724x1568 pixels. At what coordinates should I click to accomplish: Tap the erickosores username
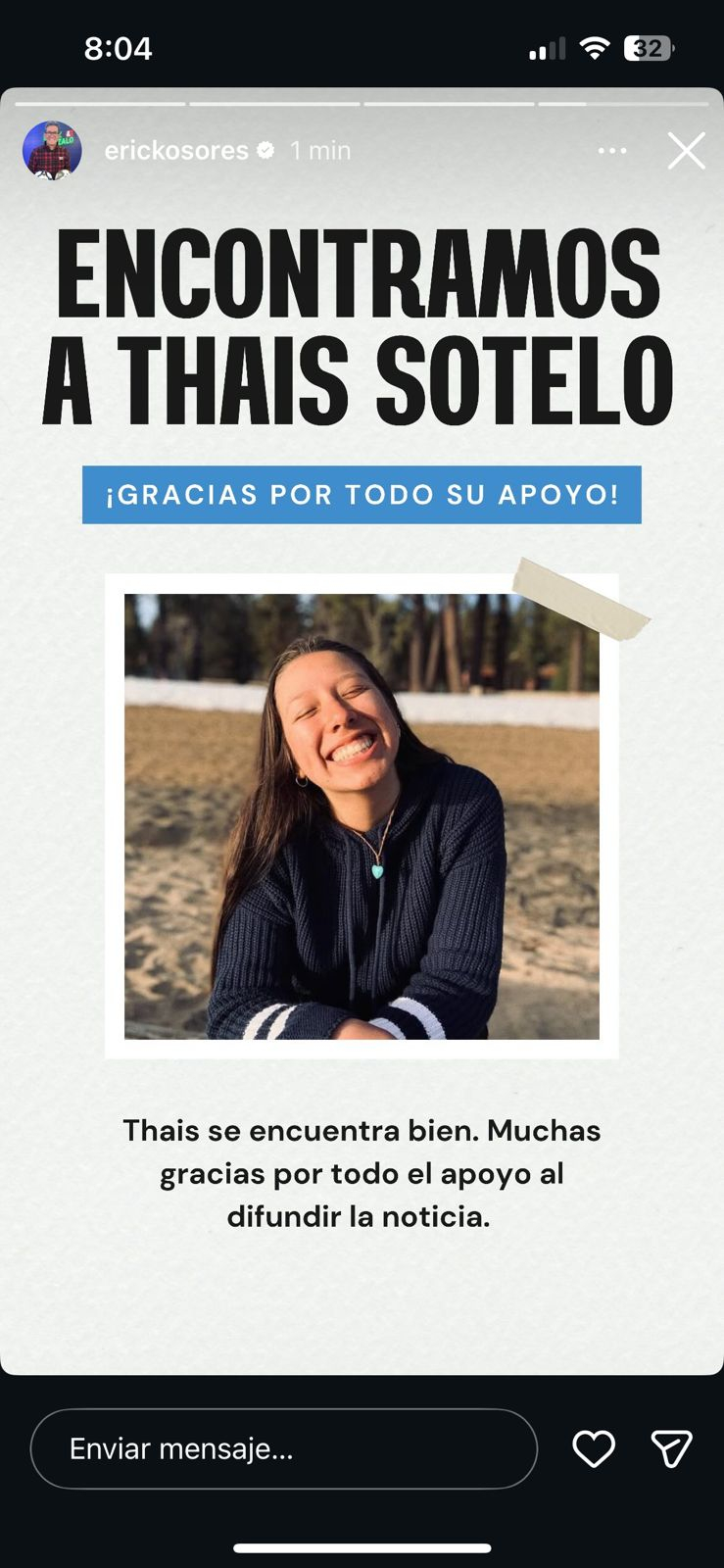[x=176, y=151]
